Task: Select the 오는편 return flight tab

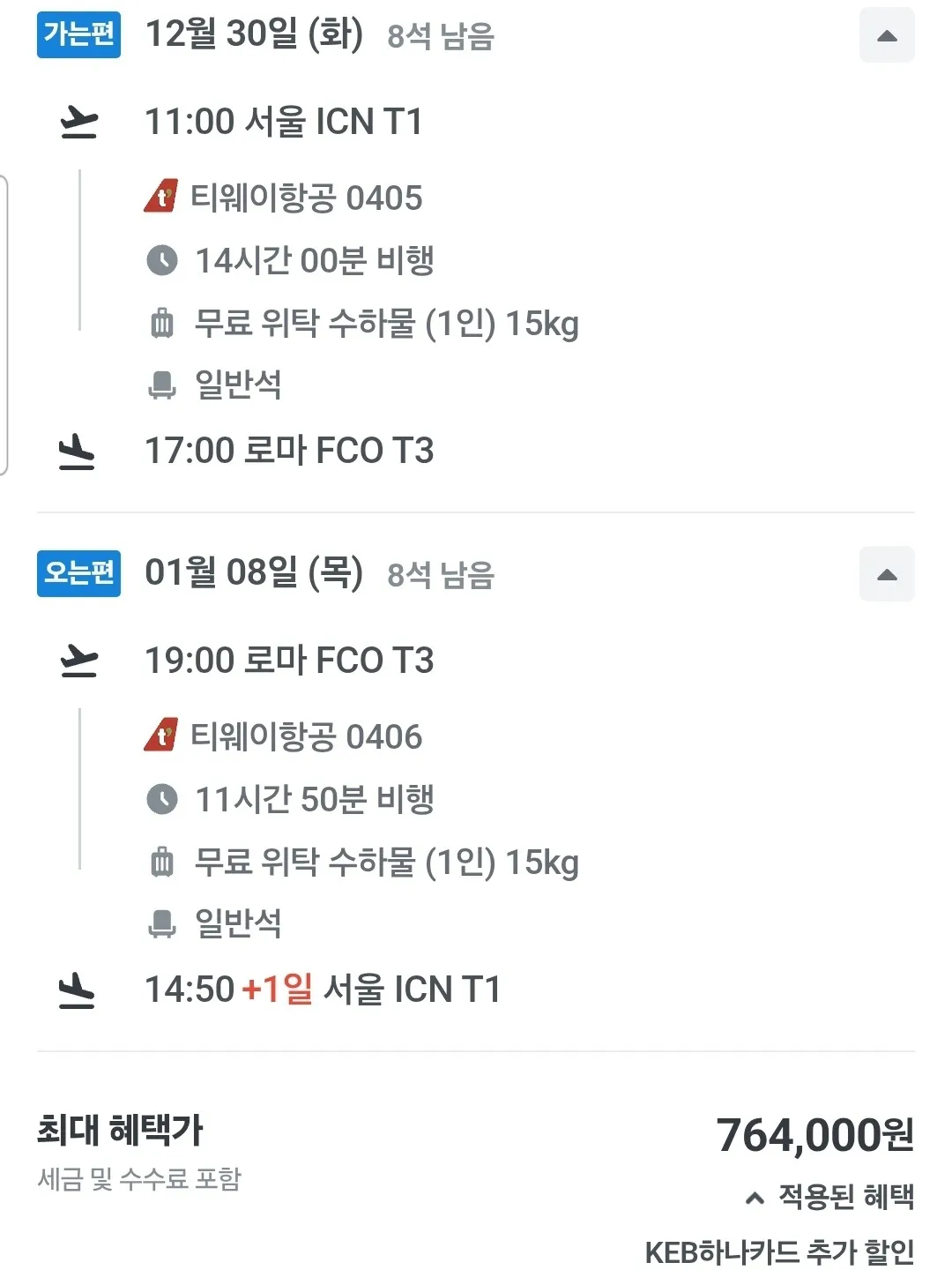Action: (78, 574)
